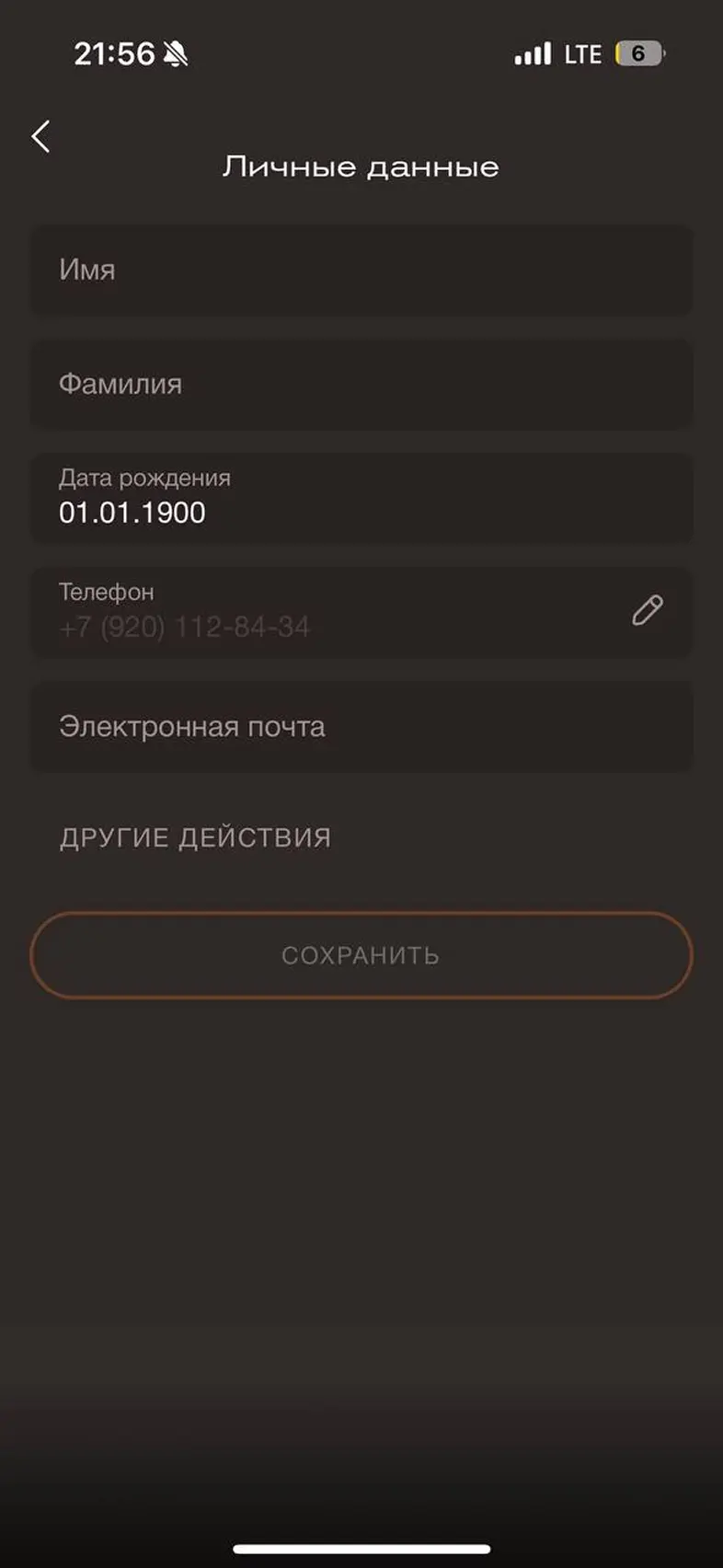Tap the Имя input field
Image resolution: width=723 pixels, height=1568 pixels.
click(361, 271)
